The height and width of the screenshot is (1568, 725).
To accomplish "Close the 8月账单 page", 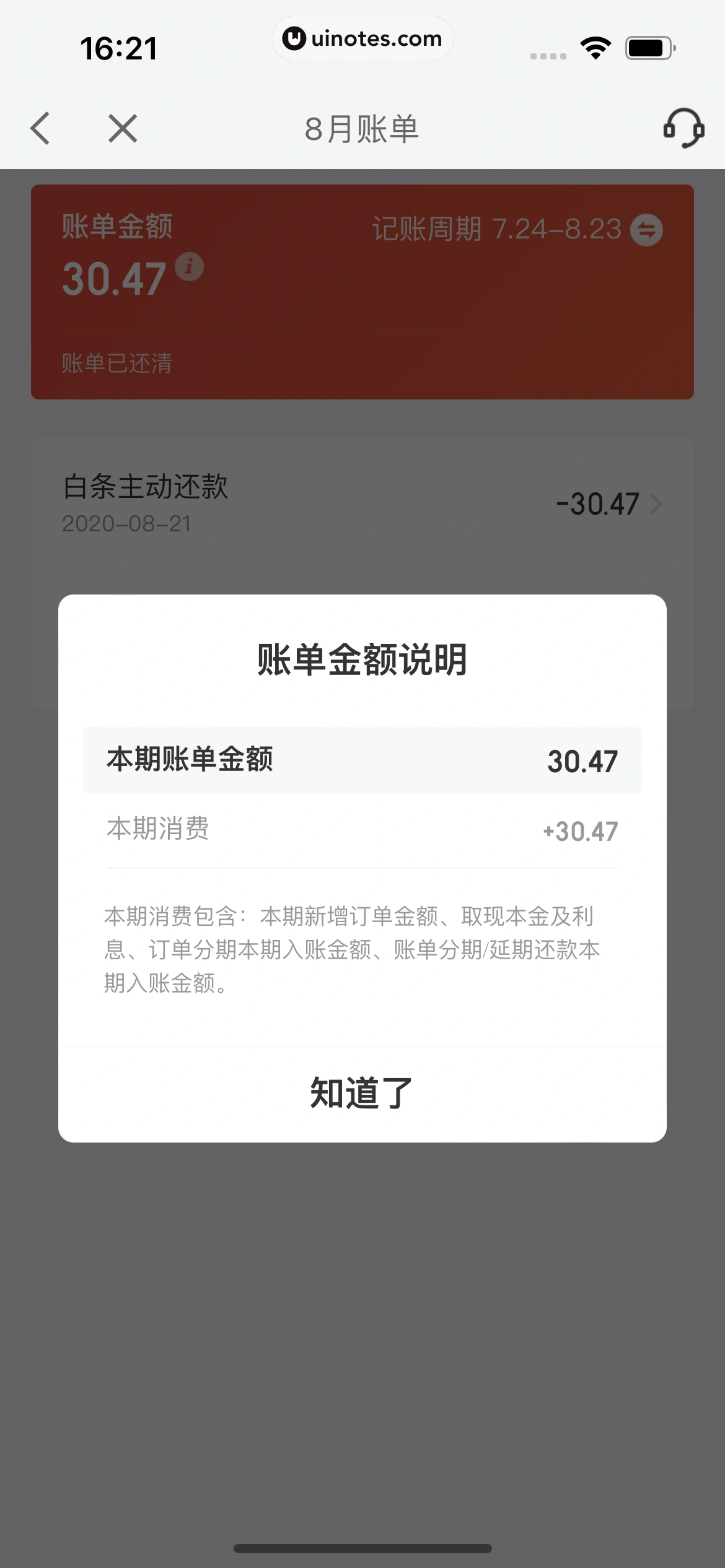I will click(122, 129).
